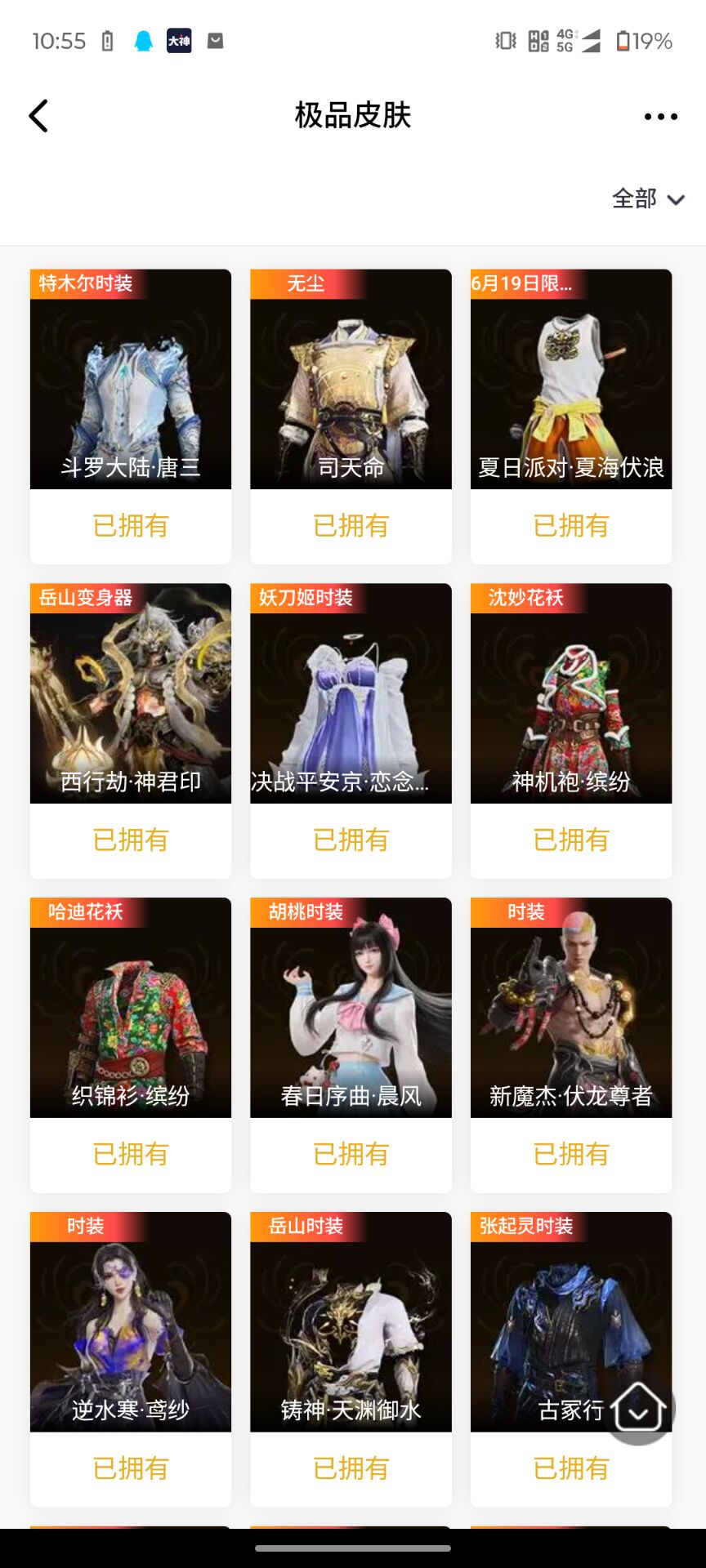Open the three-dot overflow menu
The height and width of the screenshot is (1568, 706).
point(660,117)
